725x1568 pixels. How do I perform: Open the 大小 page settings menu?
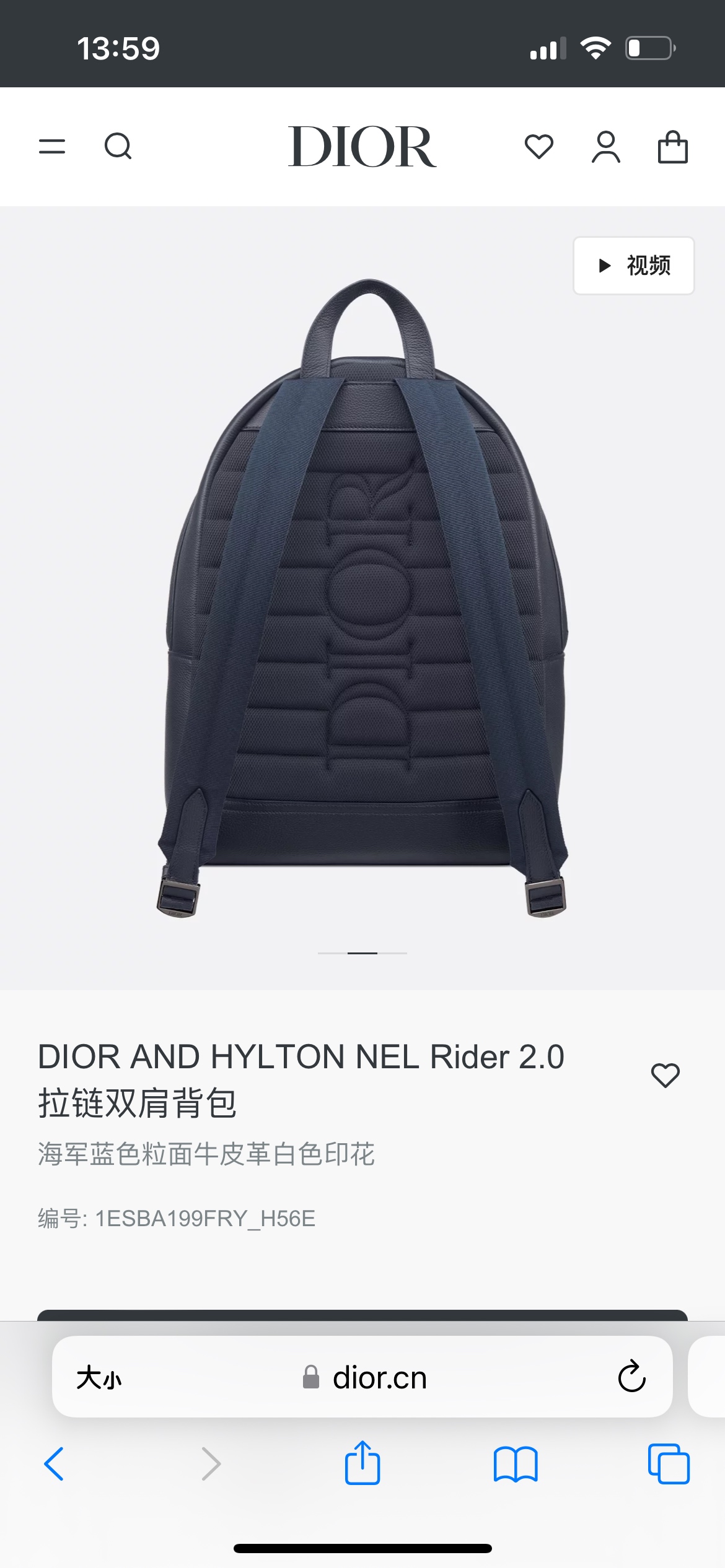tap(99, 1378)
